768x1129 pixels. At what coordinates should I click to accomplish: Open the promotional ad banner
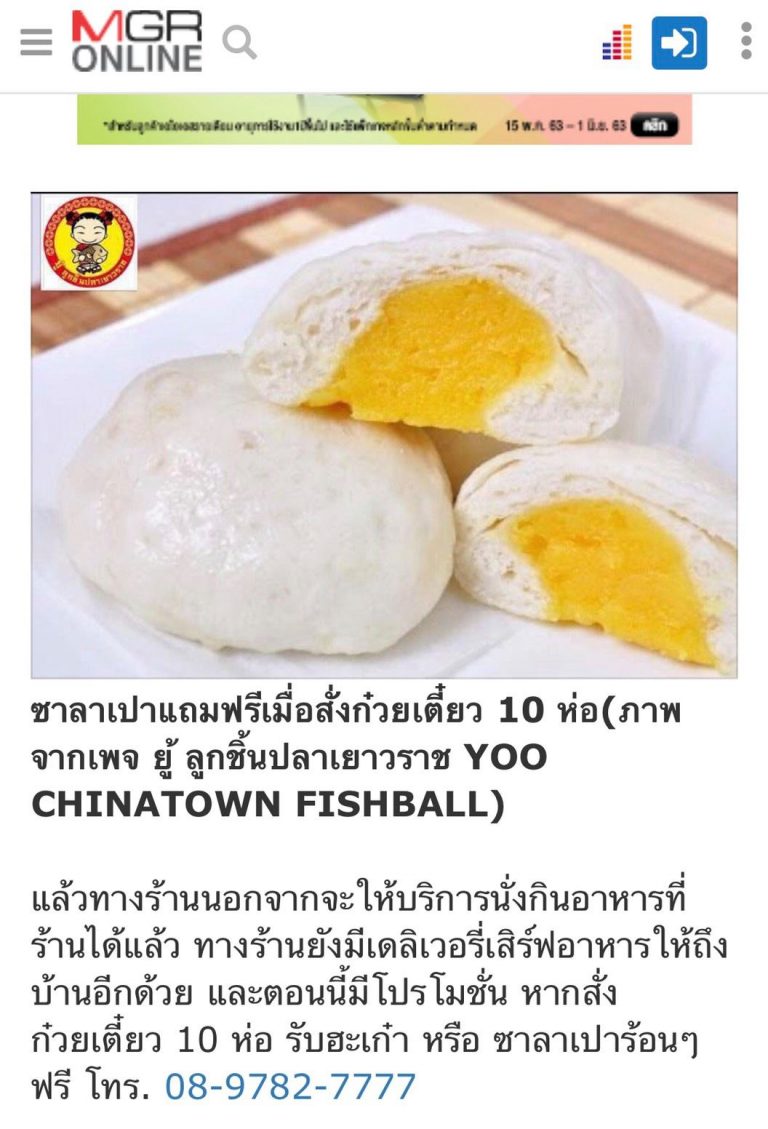pos(384,120)
